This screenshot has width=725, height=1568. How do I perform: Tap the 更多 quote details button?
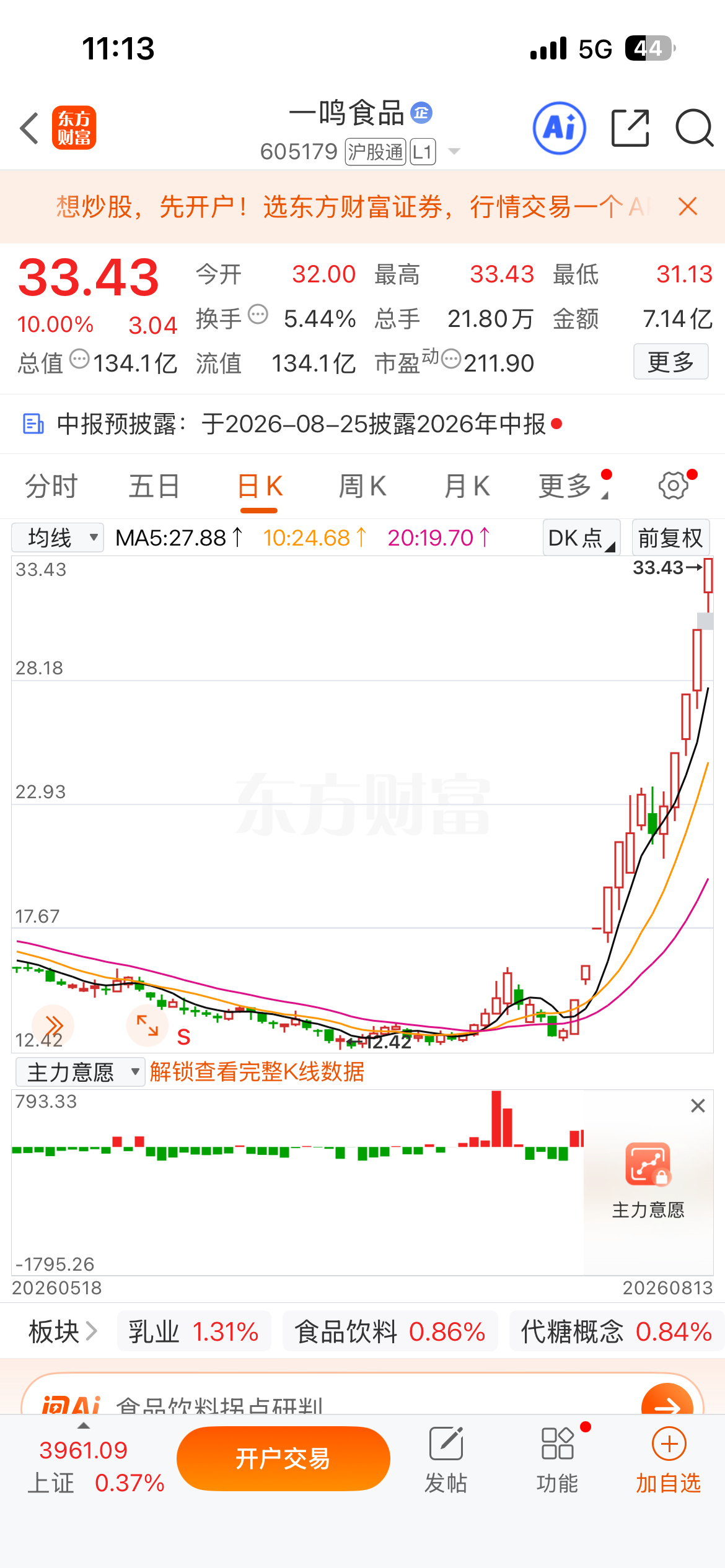click(670, 362)
